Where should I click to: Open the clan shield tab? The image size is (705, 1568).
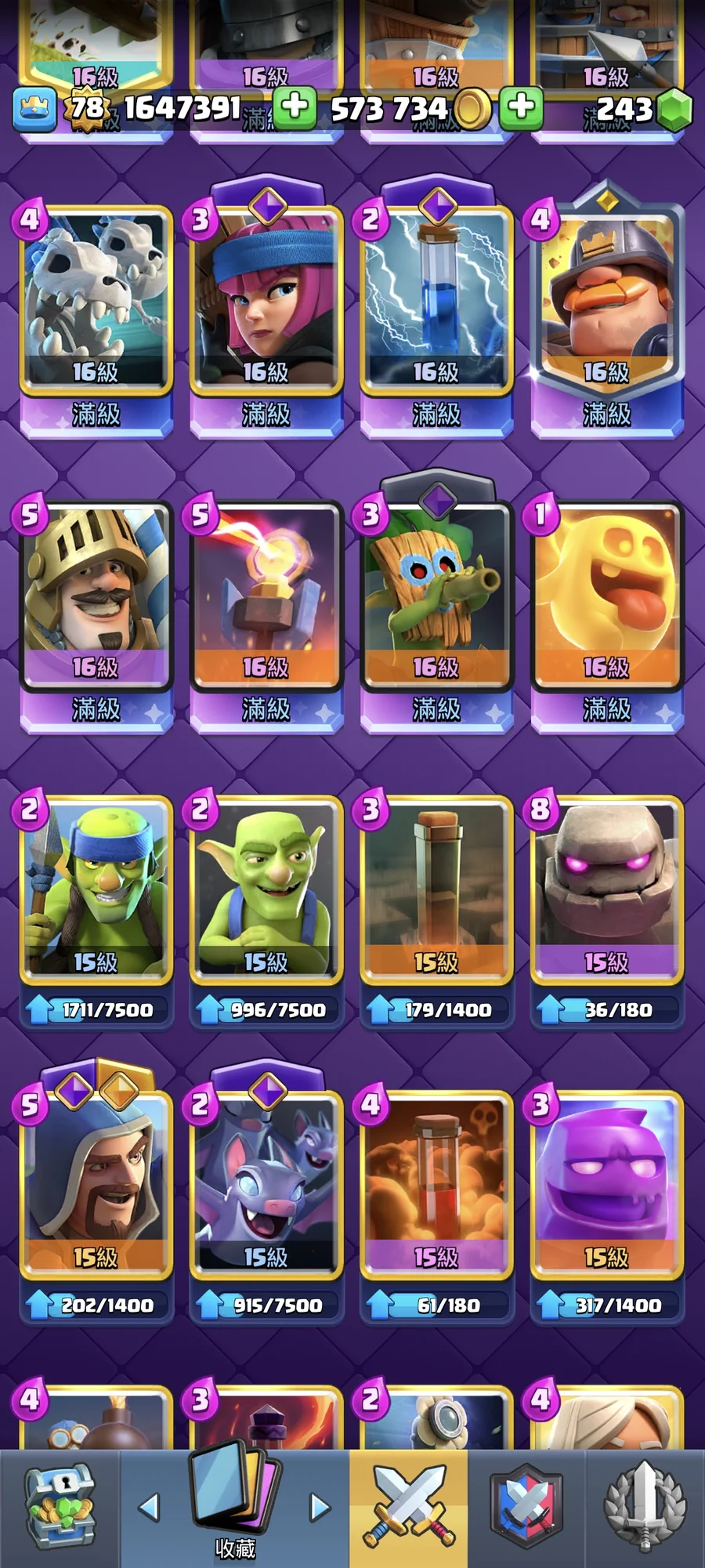(526, 1508)
